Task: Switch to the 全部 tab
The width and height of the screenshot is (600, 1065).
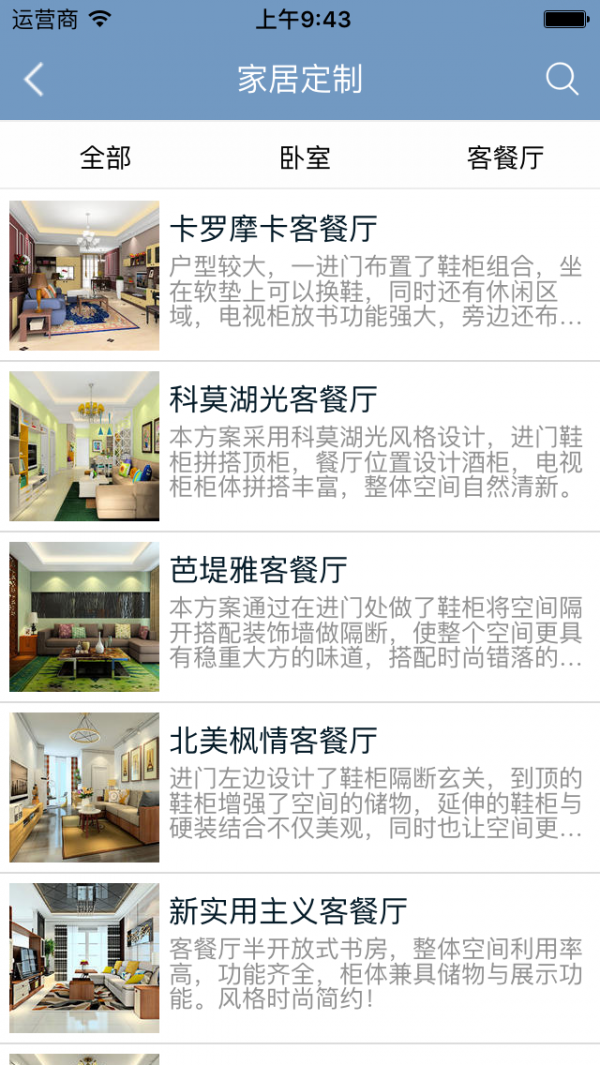Action: (x=105, y=157)
